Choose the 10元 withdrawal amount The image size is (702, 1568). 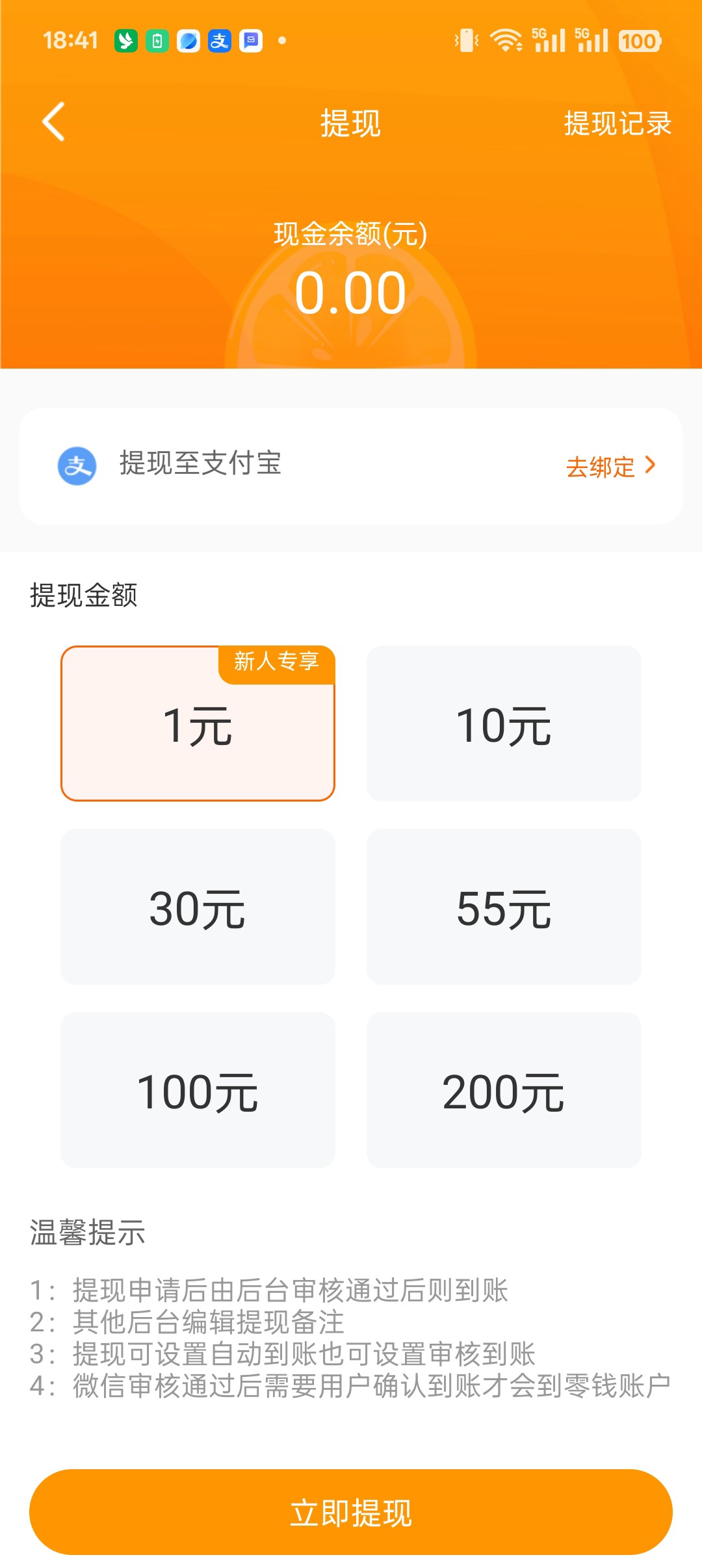pyautogui.click(x=504, y=724)
